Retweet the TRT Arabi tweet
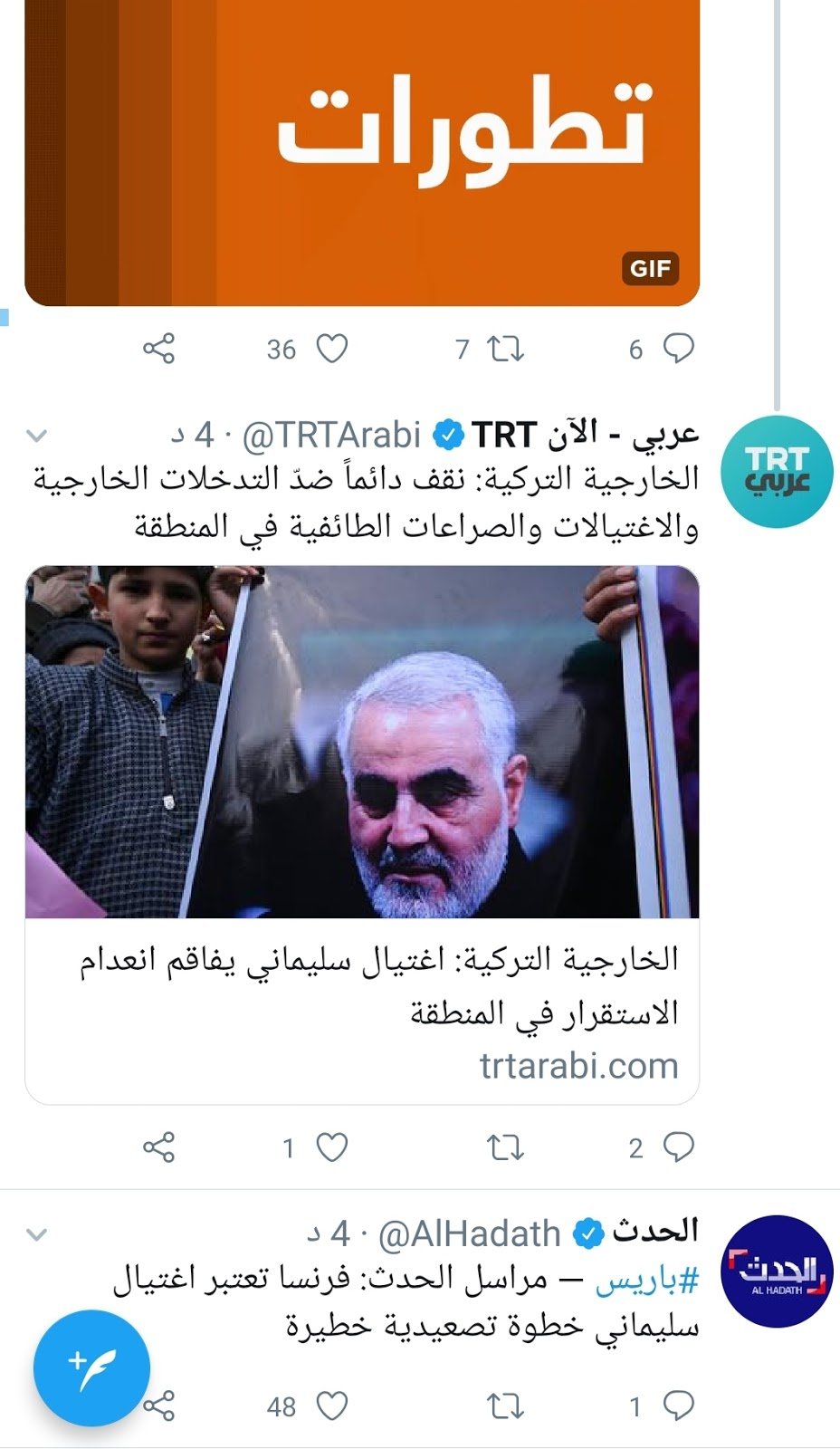Screen dimensions: 840x1449 (x=505, y=1147)
